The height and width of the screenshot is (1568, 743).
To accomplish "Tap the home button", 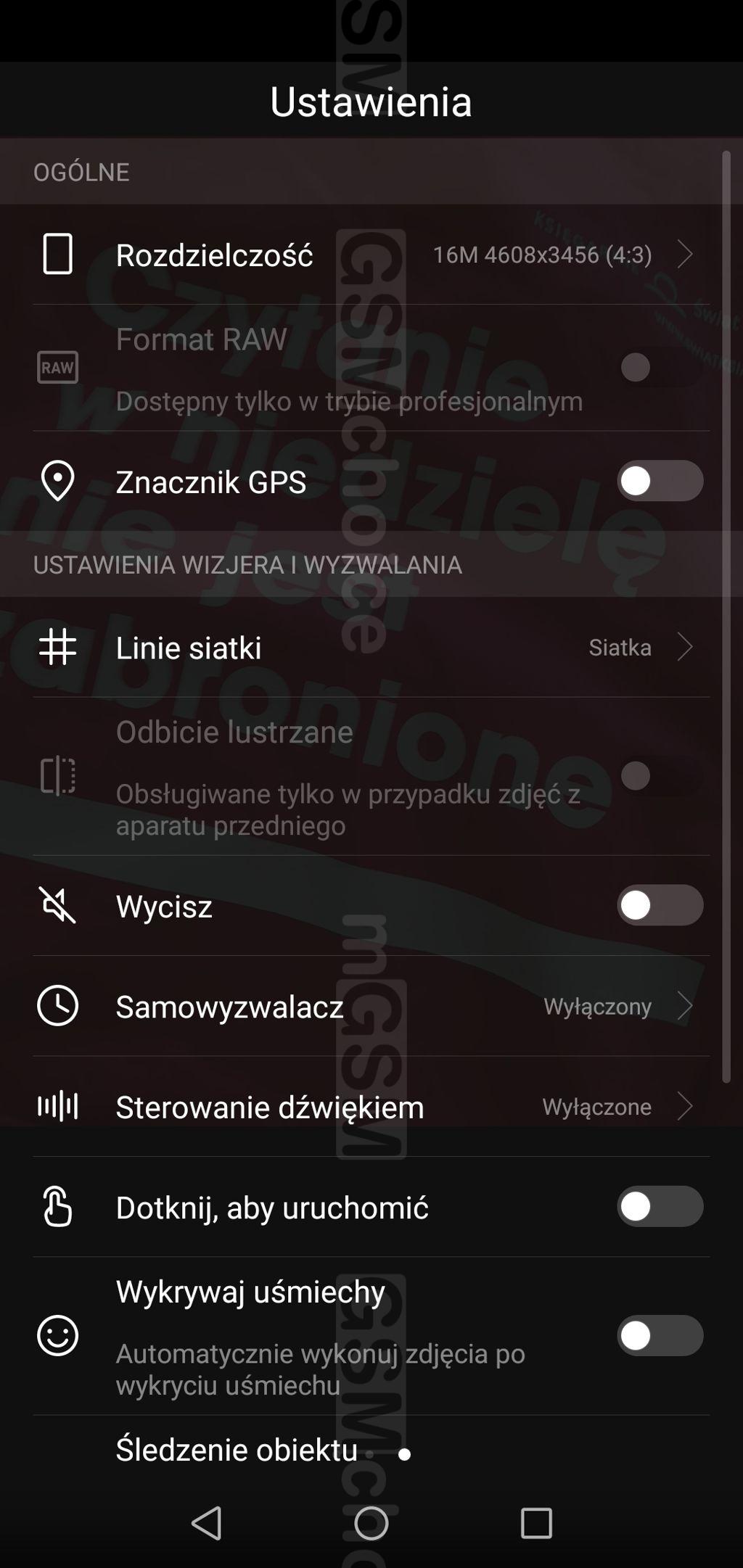I will tap(371, 1522).
